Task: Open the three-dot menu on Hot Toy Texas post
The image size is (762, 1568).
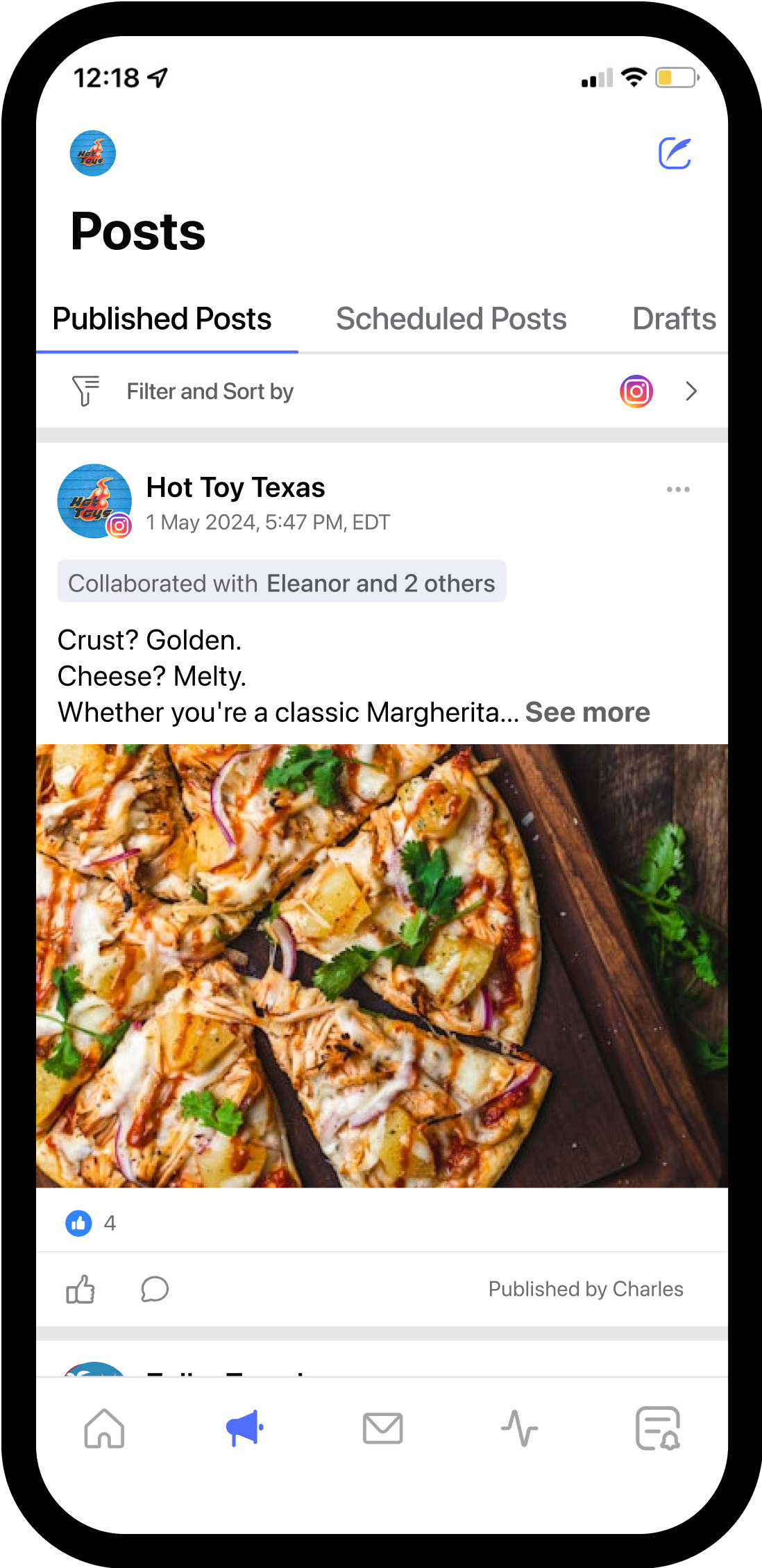Action: click(x=678, y=489)
